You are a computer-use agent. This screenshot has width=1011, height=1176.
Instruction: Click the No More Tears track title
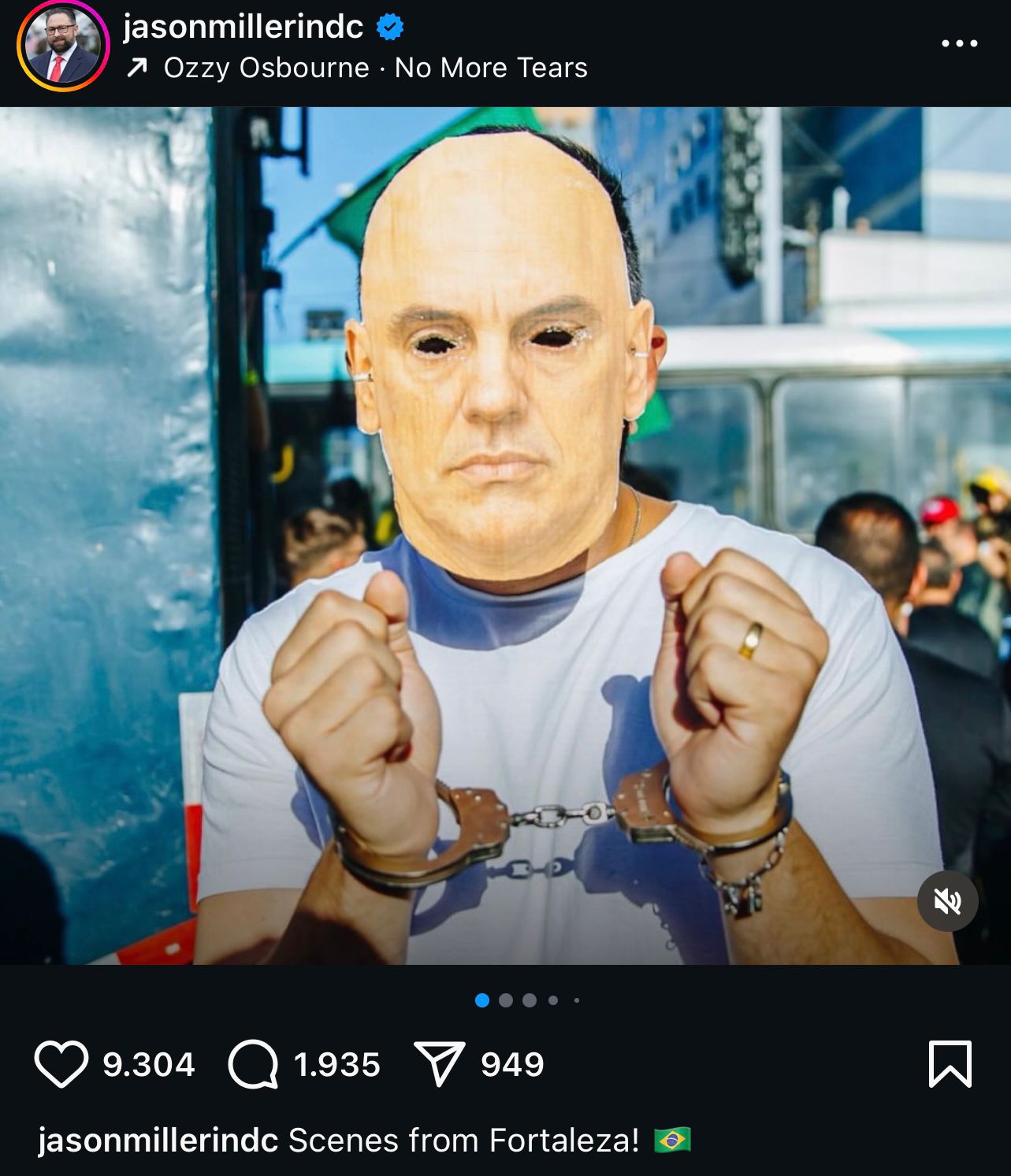[491, 68]
